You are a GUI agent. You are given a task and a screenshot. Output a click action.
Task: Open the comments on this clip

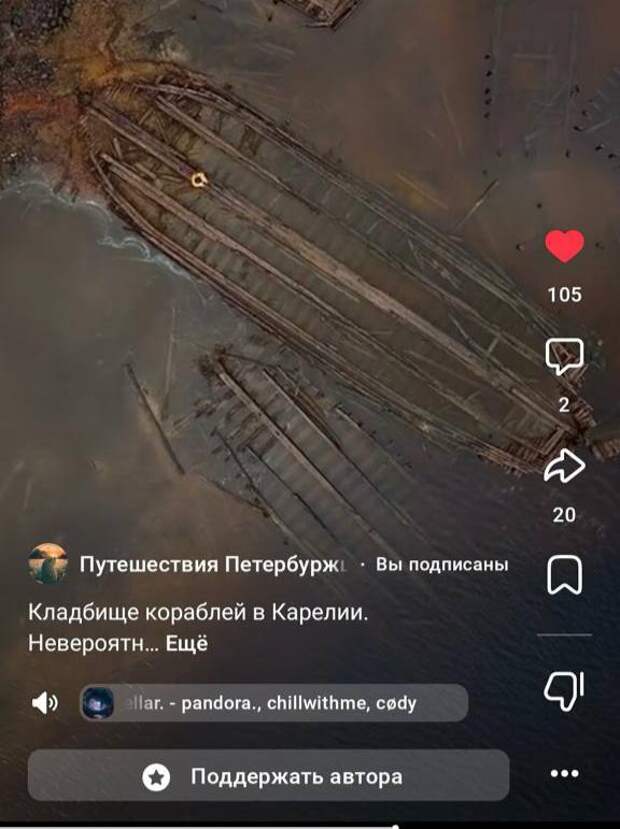565,358
